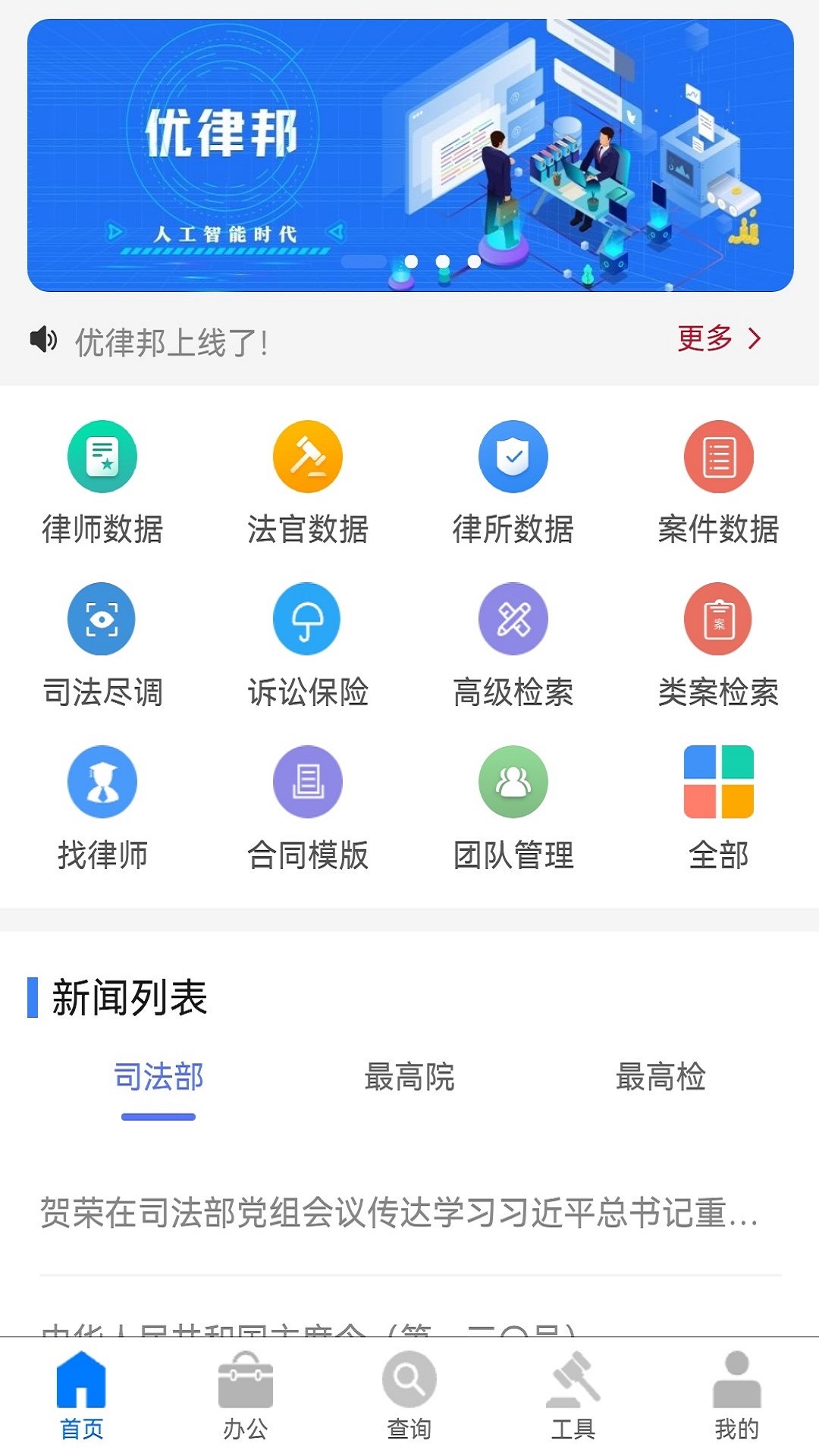Tap 找律师 (Find a Lawyer)

click(x=102, y=811)
